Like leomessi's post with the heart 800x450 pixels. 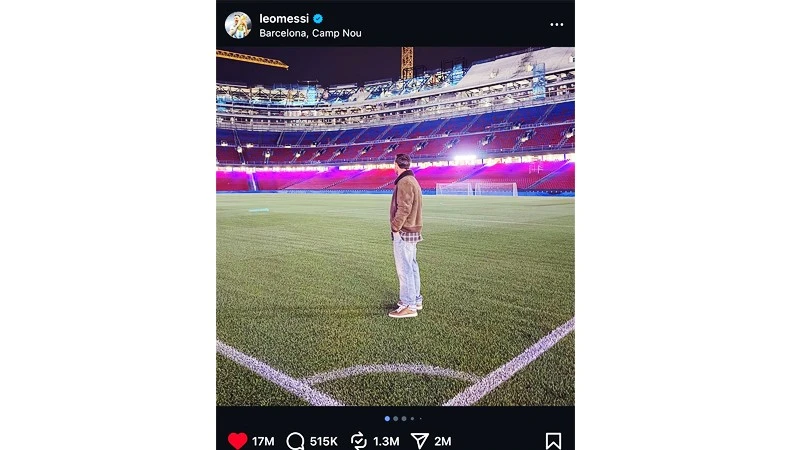coord(237,441)
